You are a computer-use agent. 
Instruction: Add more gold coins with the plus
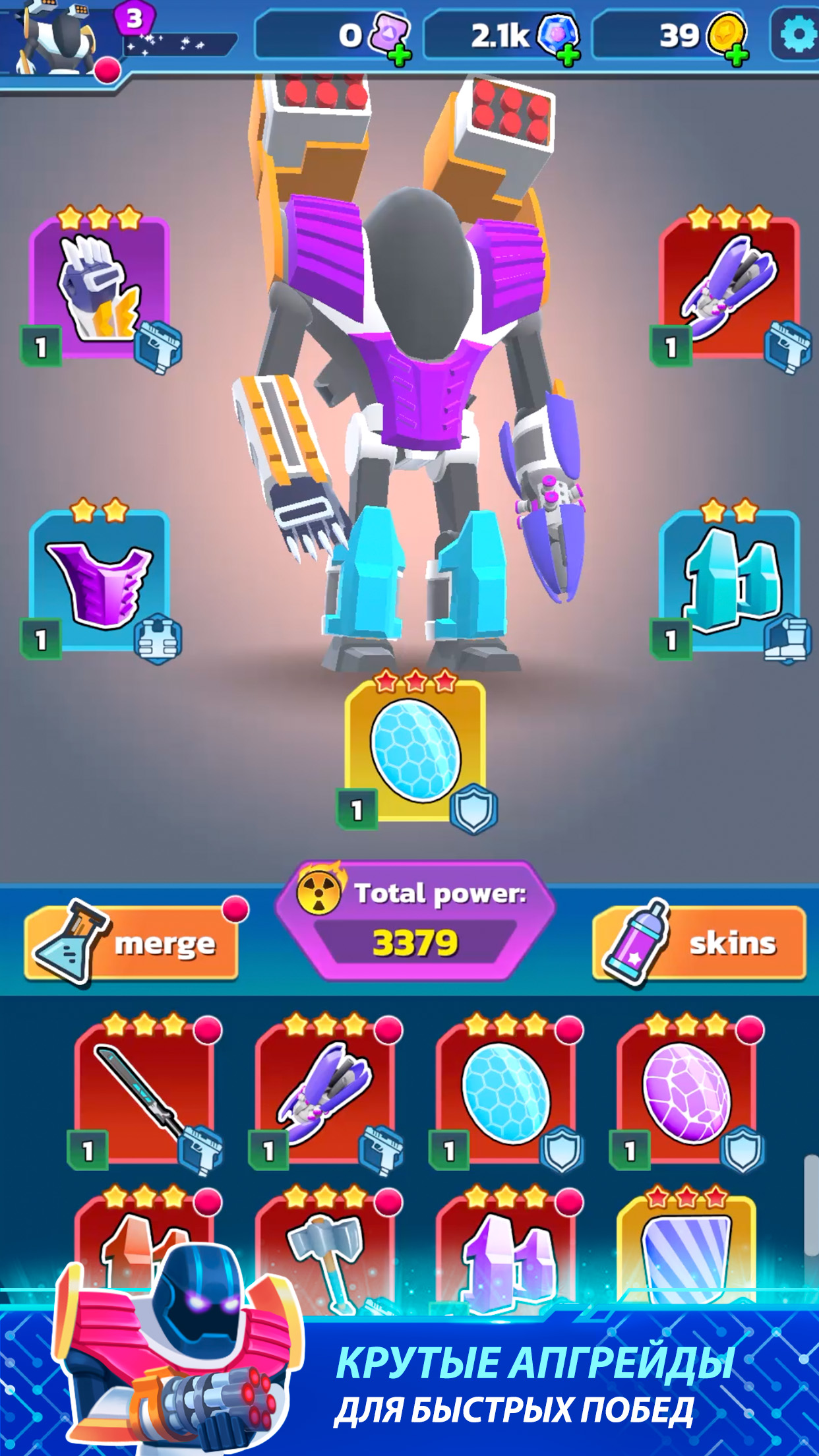tap(738, 55)
